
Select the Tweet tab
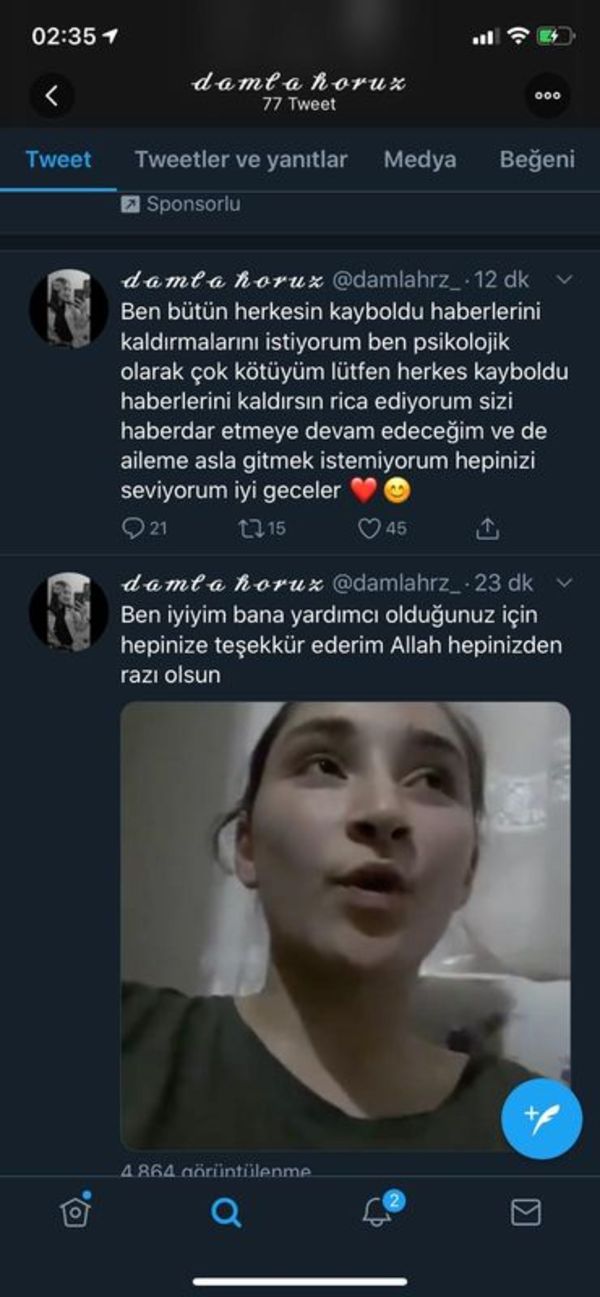coord(58,159)
